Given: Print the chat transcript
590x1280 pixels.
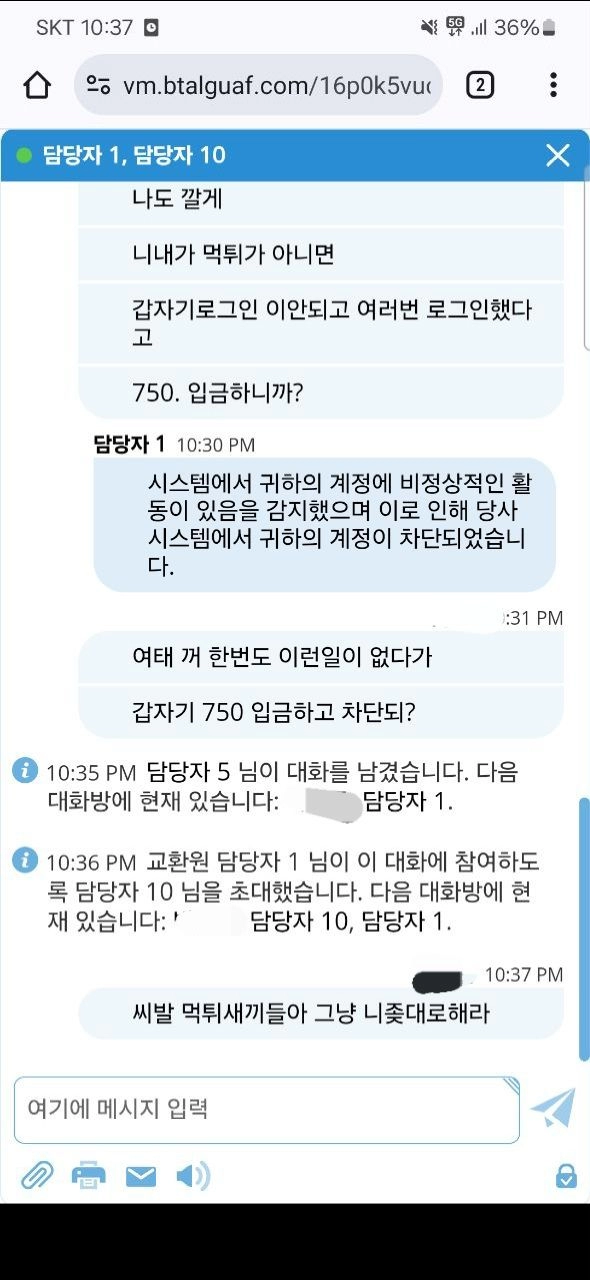Looking at the screenshot, I should [88, 1176].
